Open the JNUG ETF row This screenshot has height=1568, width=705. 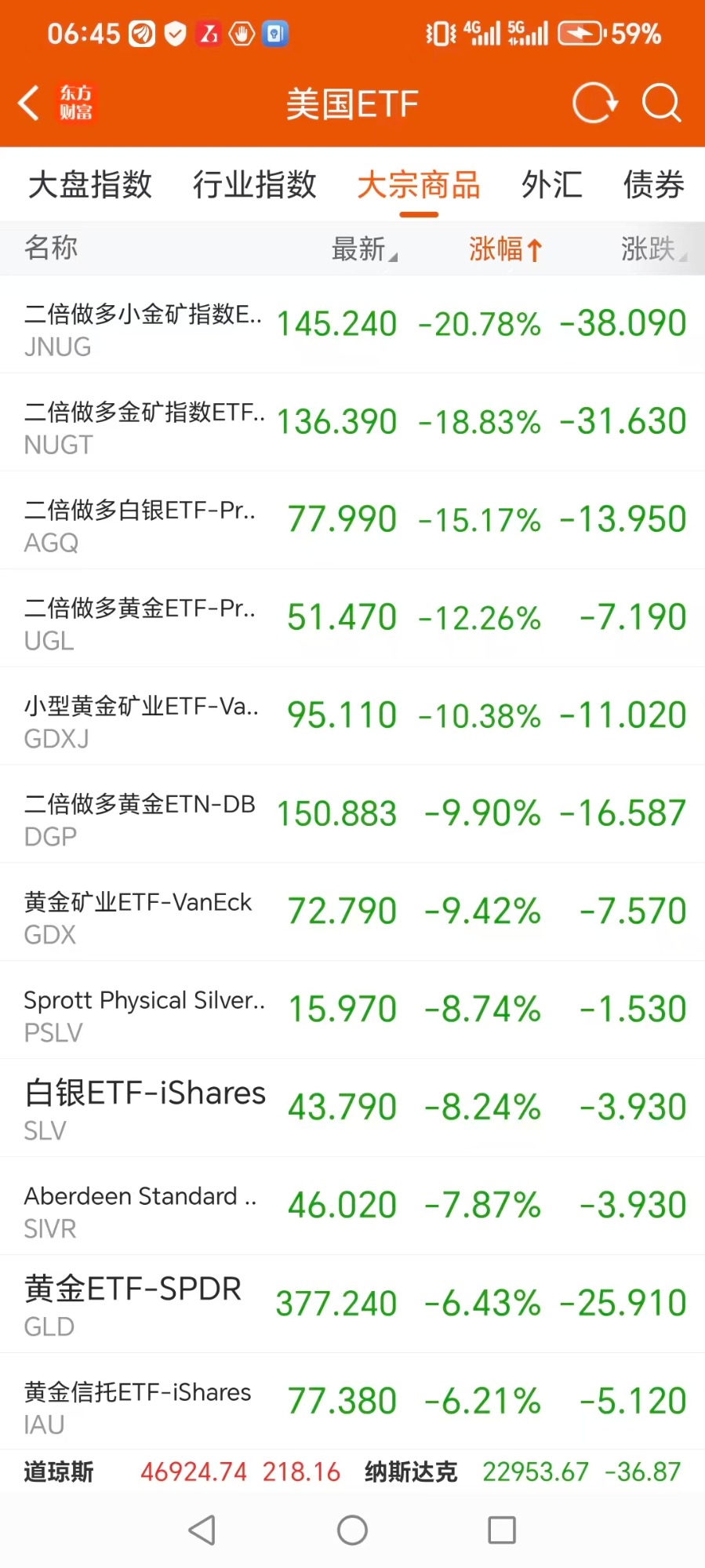(x=352, y=325)
